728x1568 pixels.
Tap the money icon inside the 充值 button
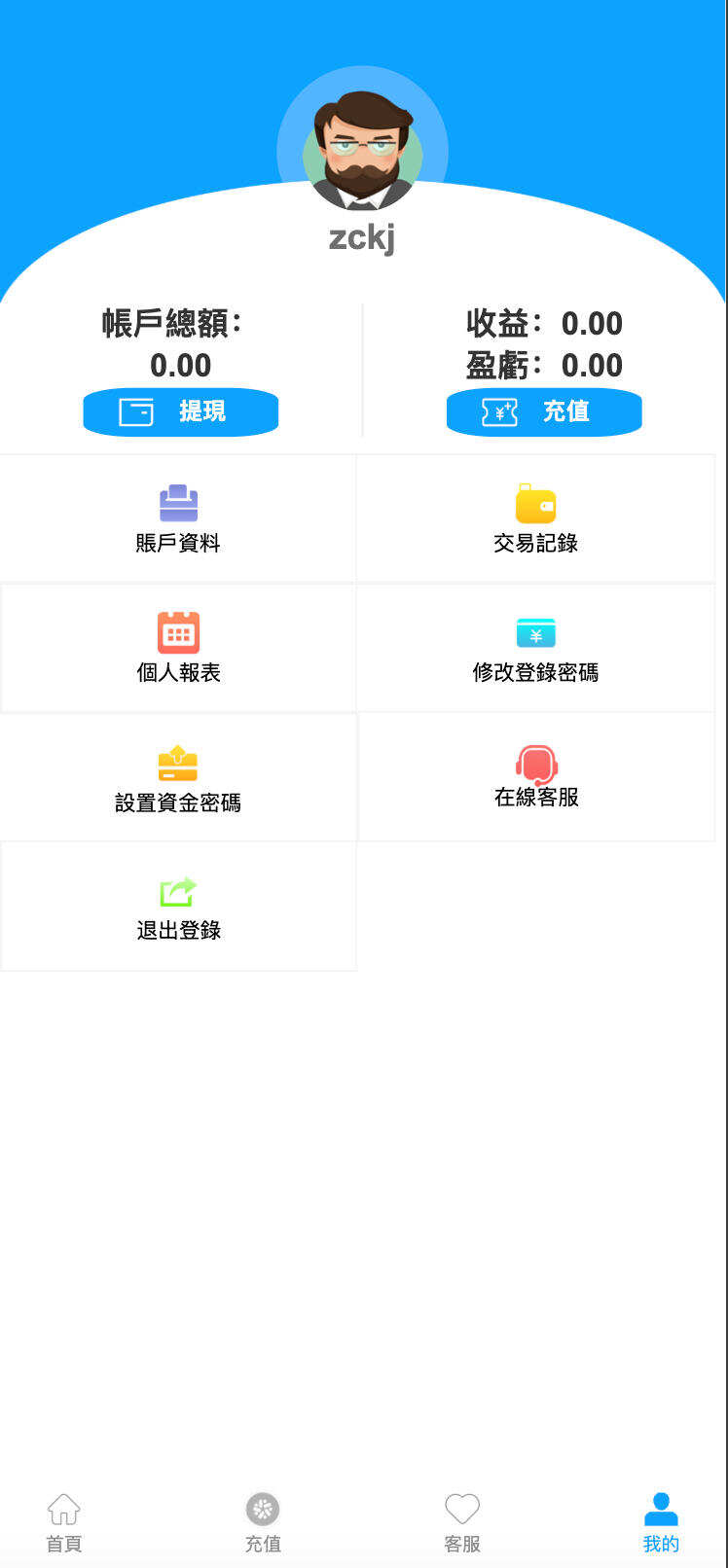pyautogui.click(x=498, y=411)
